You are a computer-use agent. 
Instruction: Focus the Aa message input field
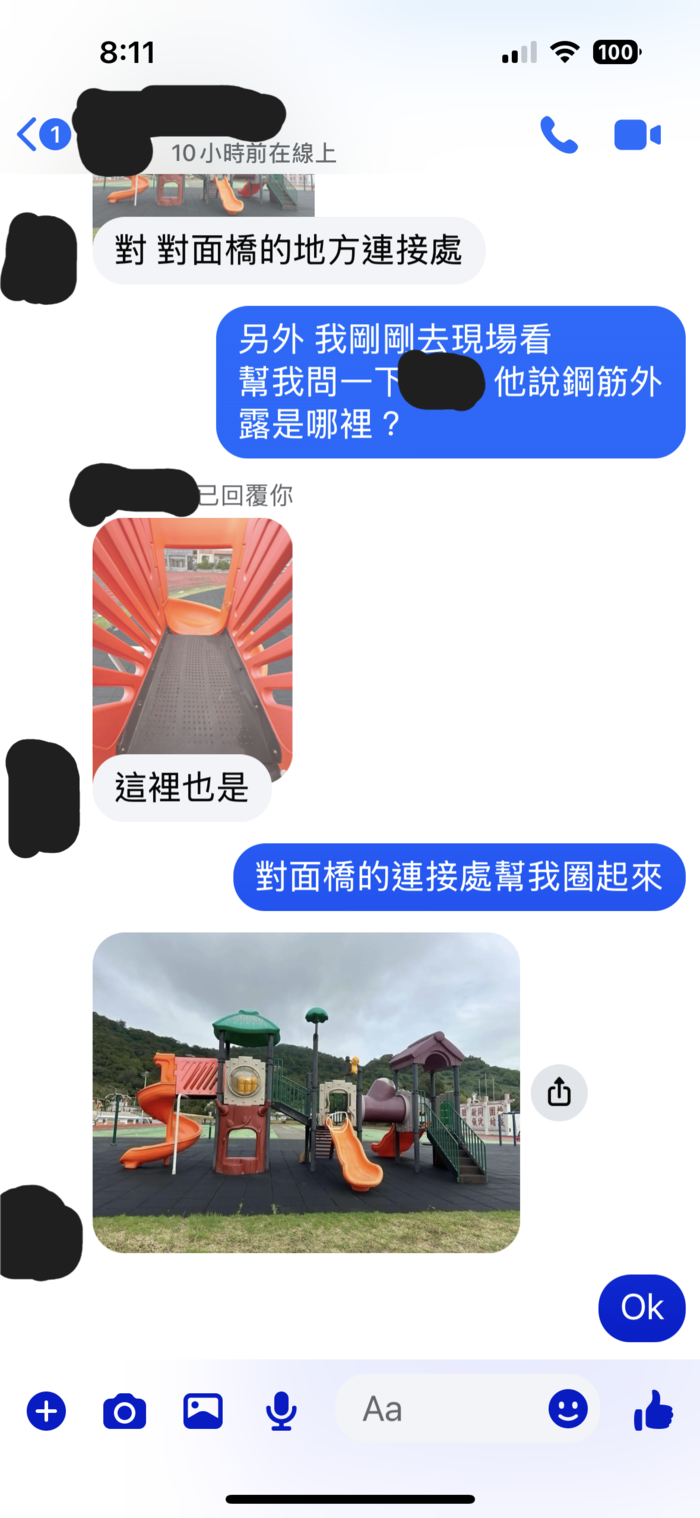[440, 1410]
